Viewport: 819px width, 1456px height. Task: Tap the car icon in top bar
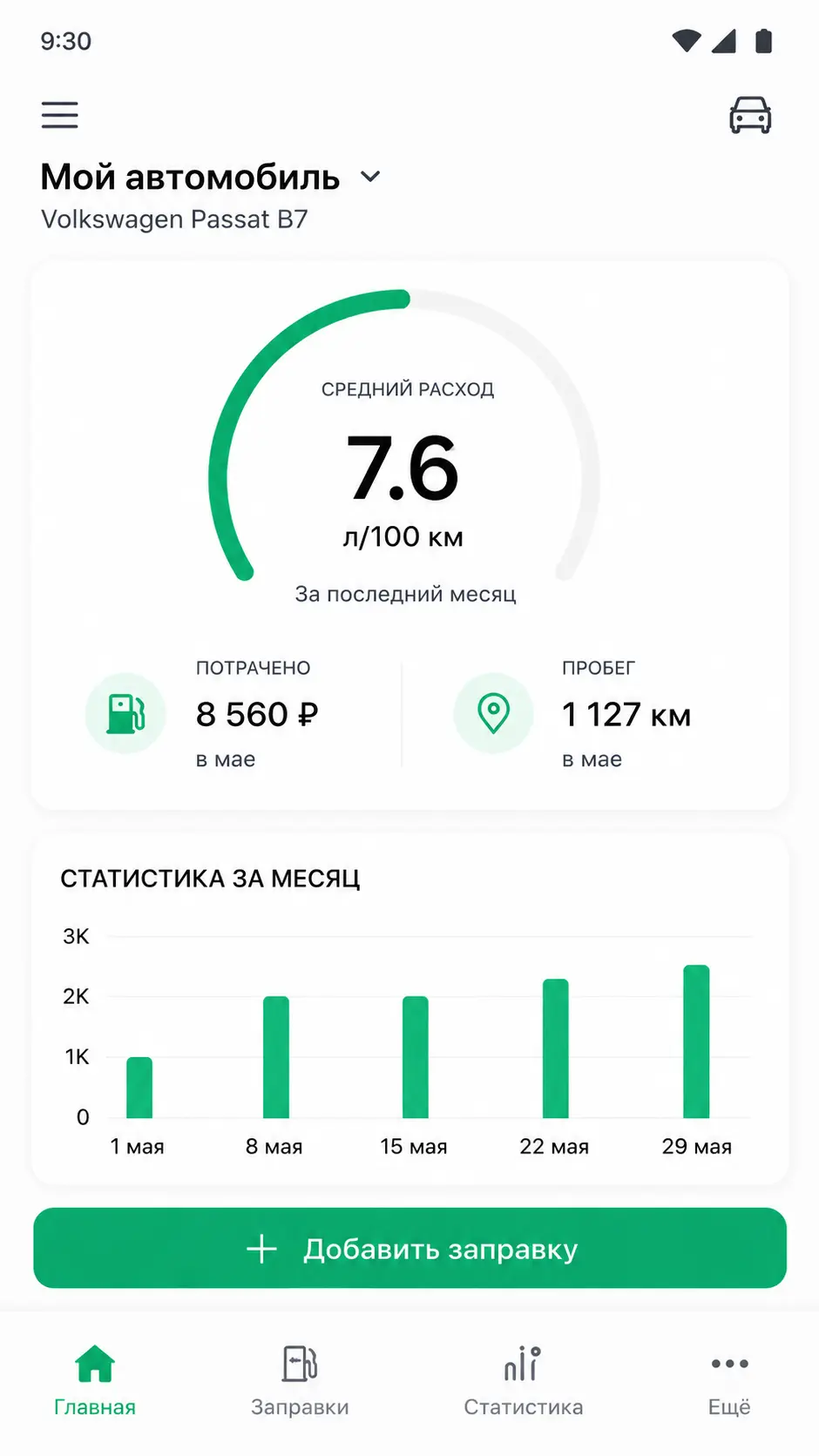point(749,115)
